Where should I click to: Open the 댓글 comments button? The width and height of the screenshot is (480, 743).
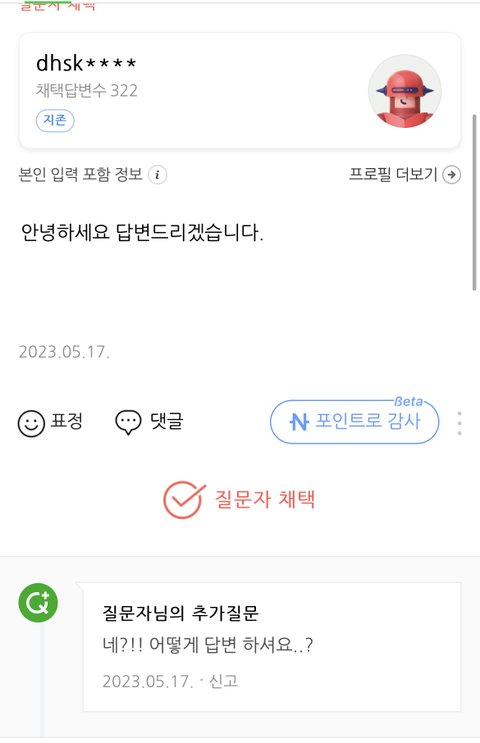coord(149,422)
